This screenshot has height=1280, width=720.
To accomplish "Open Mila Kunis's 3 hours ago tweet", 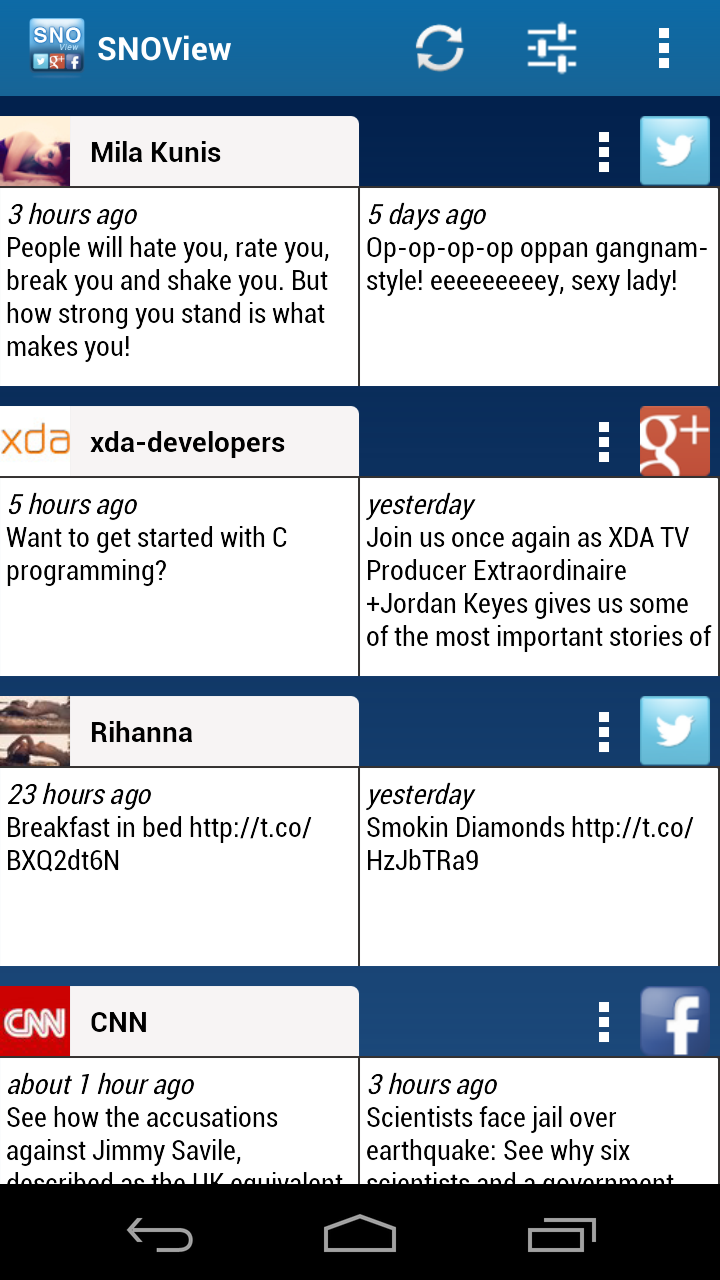I will pyautogui.click(x=179, y=287).
